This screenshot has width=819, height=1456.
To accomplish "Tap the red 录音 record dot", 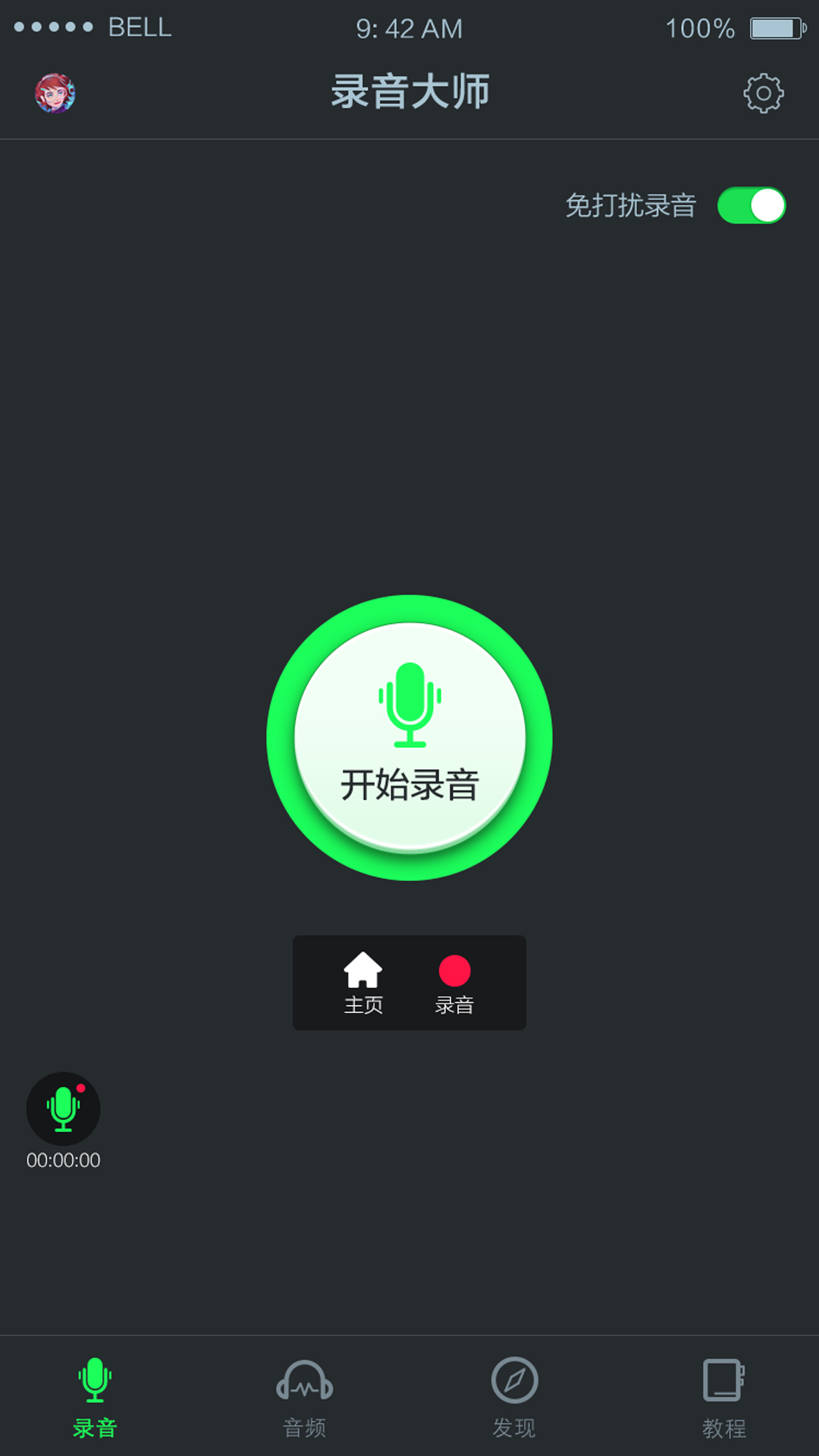I will (456, 969).
